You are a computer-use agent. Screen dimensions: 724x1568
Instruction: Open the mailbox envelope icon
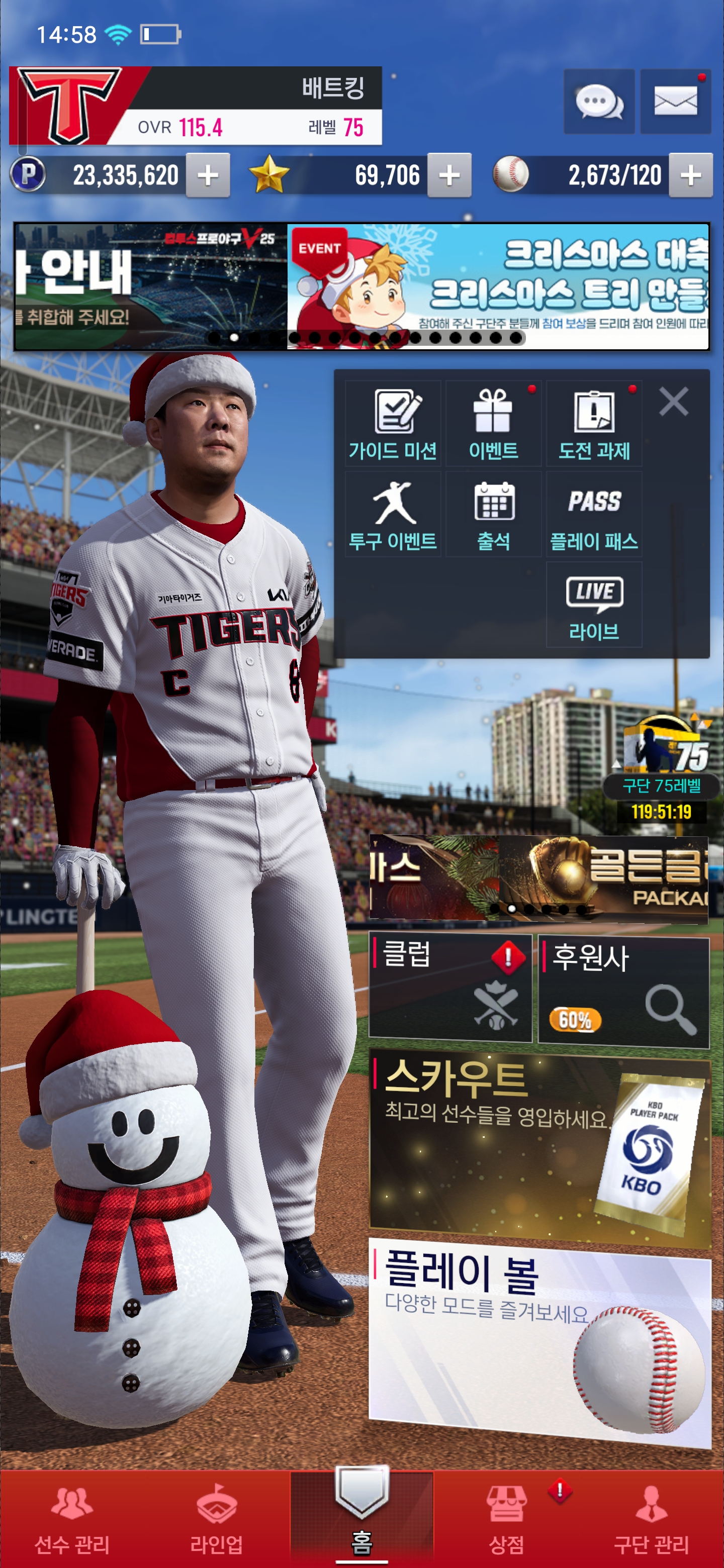pos(675,102)
